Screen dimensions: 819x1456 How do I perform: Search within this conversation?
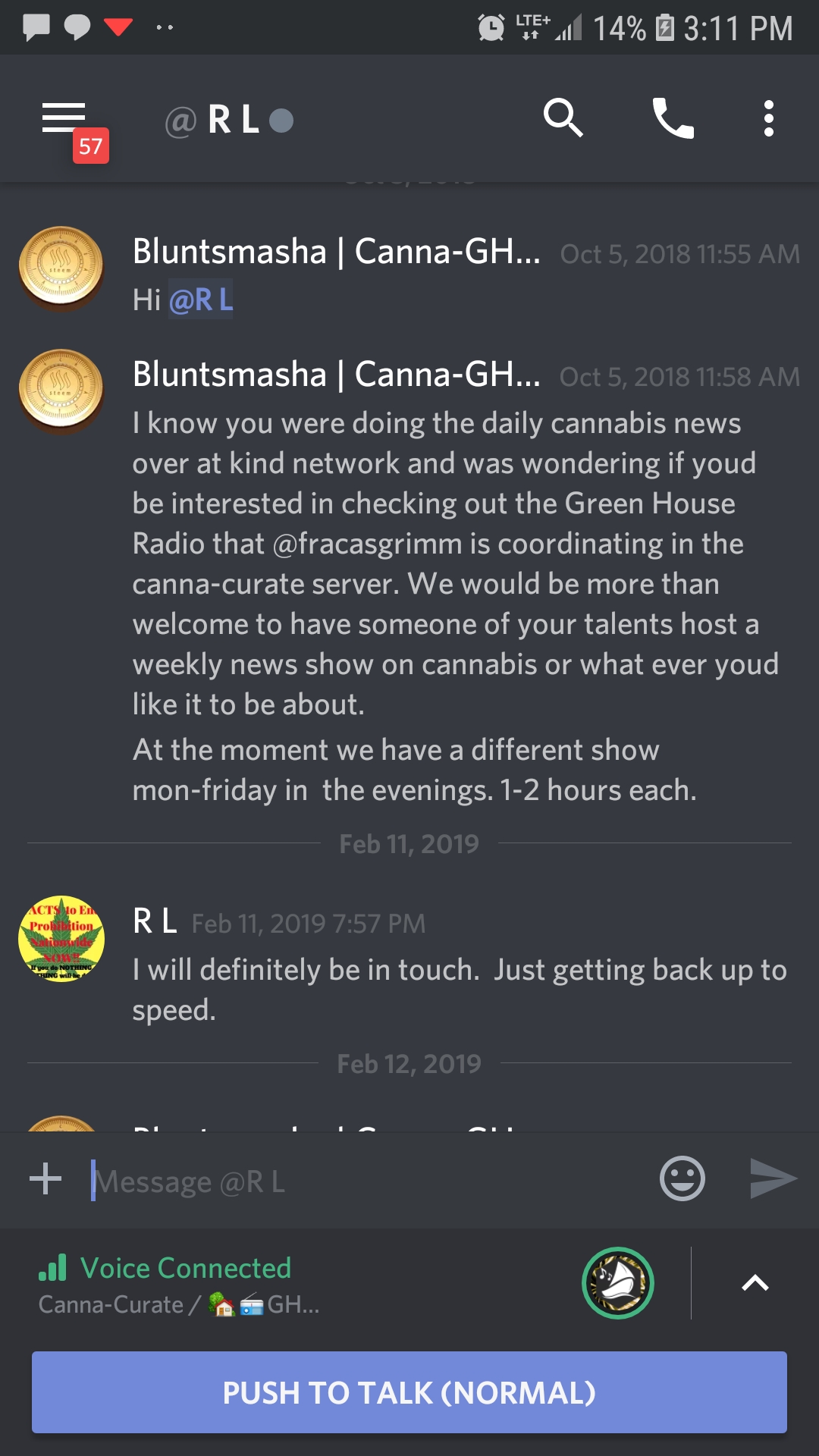(x=563, y=118)
